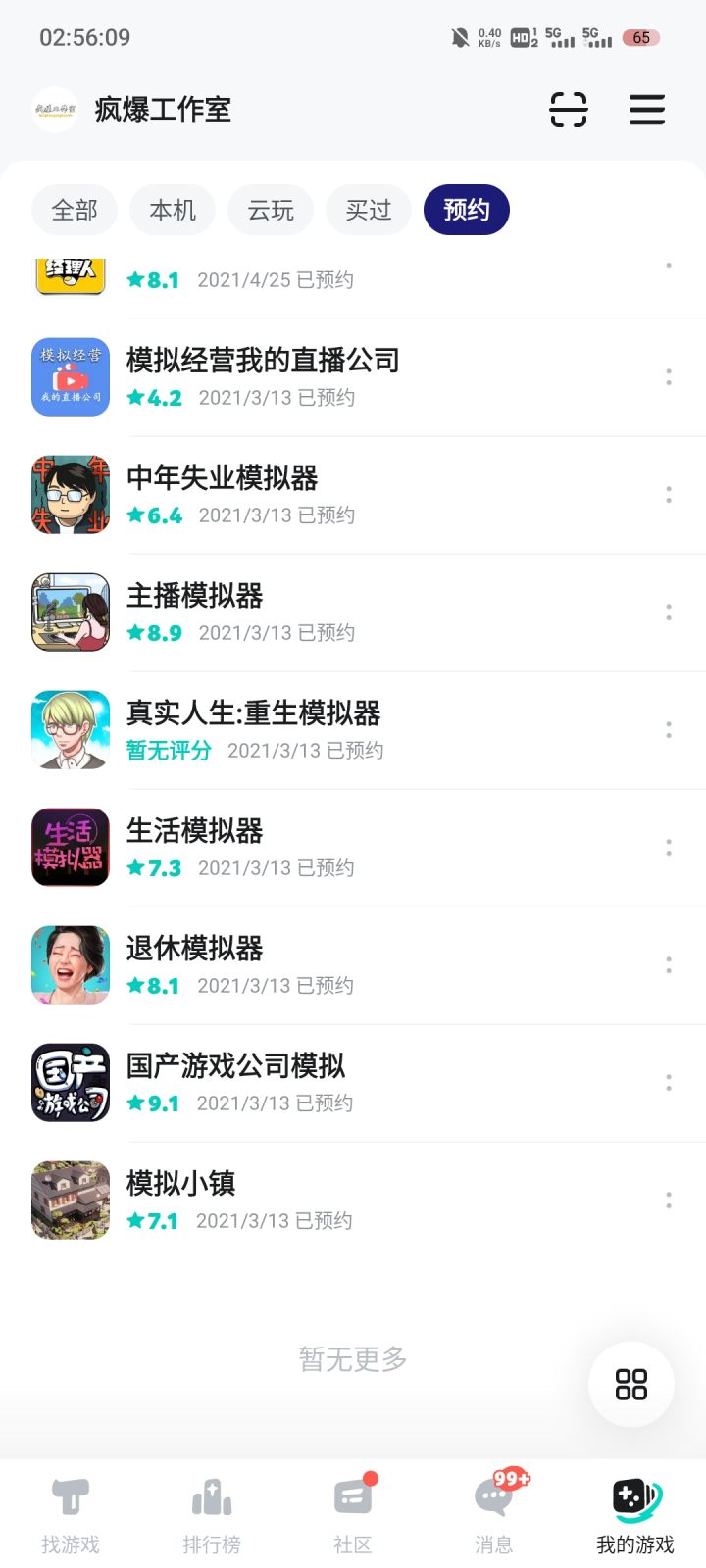Screen dimensions: 706x1568
Task: Open more options for 中年失业模拟器
Action: tap(669, 495)
